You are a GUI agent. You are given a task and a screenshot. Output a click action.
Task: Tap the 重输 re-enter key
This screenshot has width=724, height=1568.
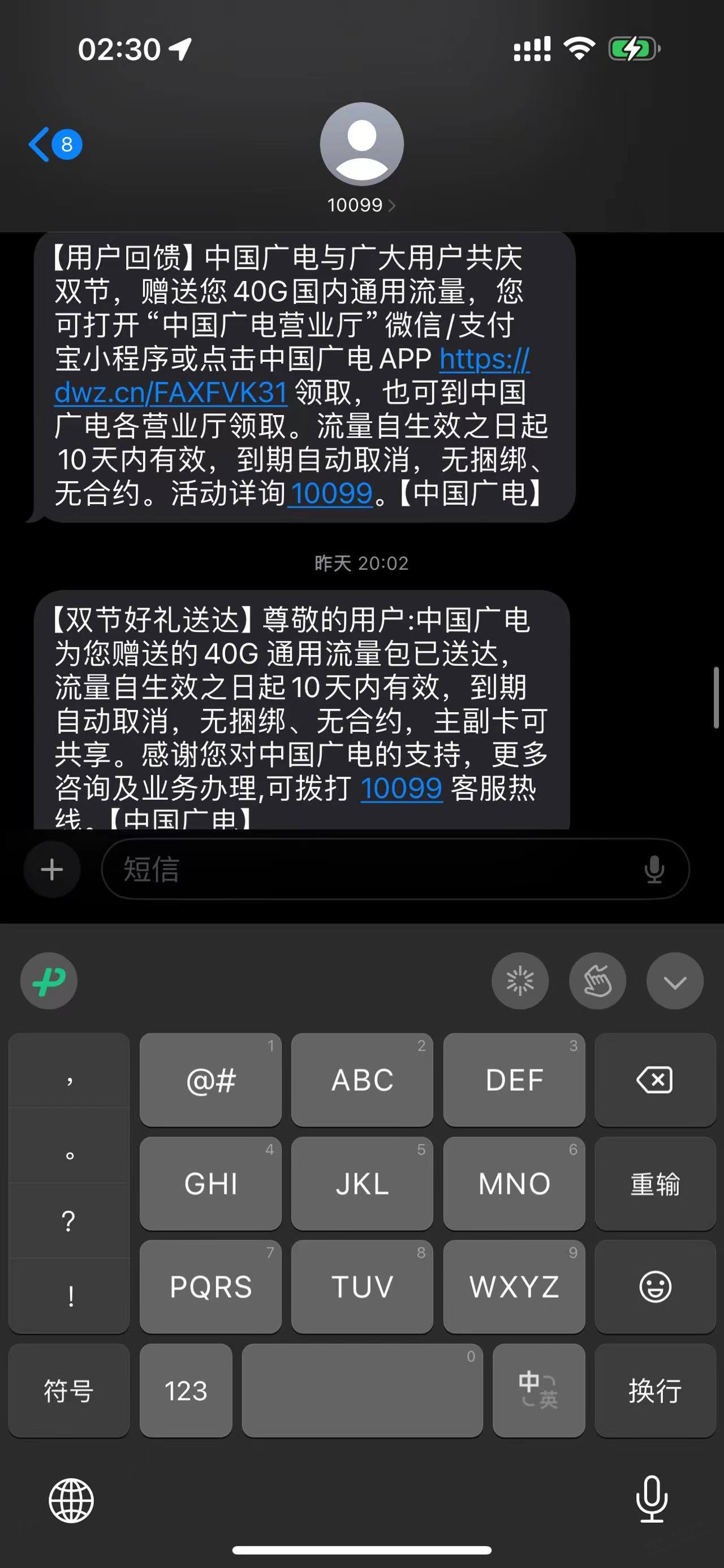(x=654, y=1184)
